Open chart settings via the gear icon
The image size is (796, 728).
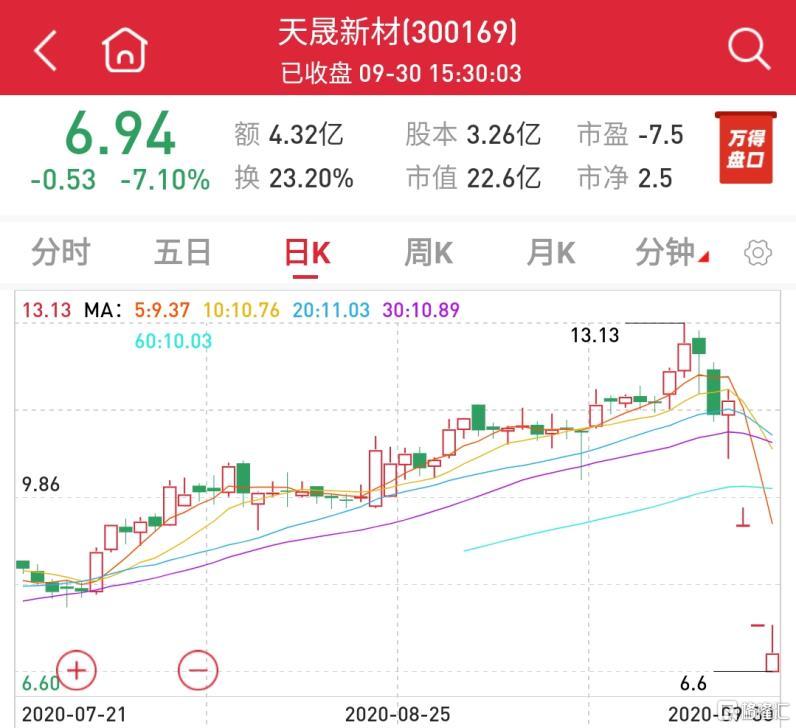point(758,253)
